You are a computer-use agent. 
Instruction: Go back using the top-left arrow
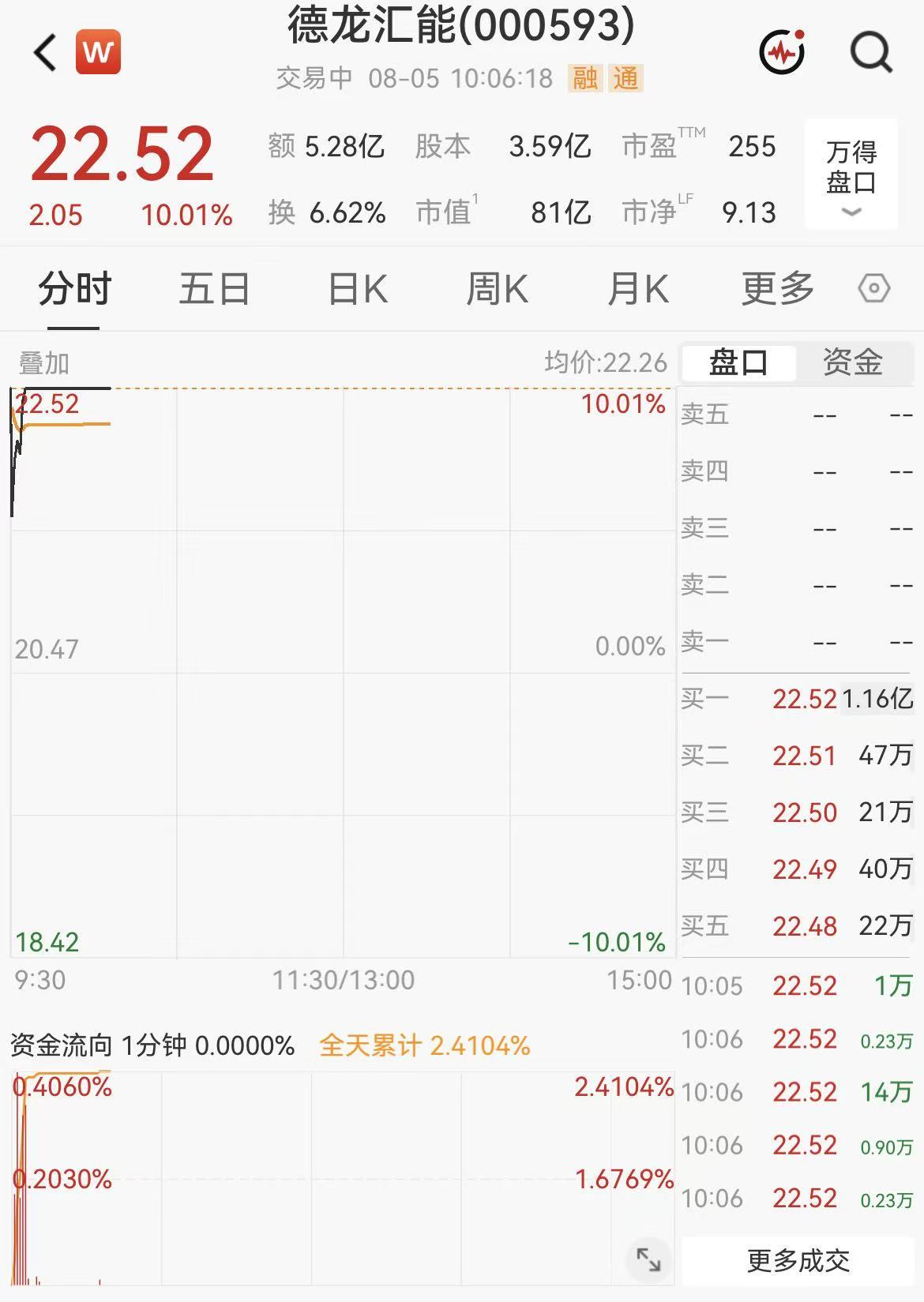(45, 53)
